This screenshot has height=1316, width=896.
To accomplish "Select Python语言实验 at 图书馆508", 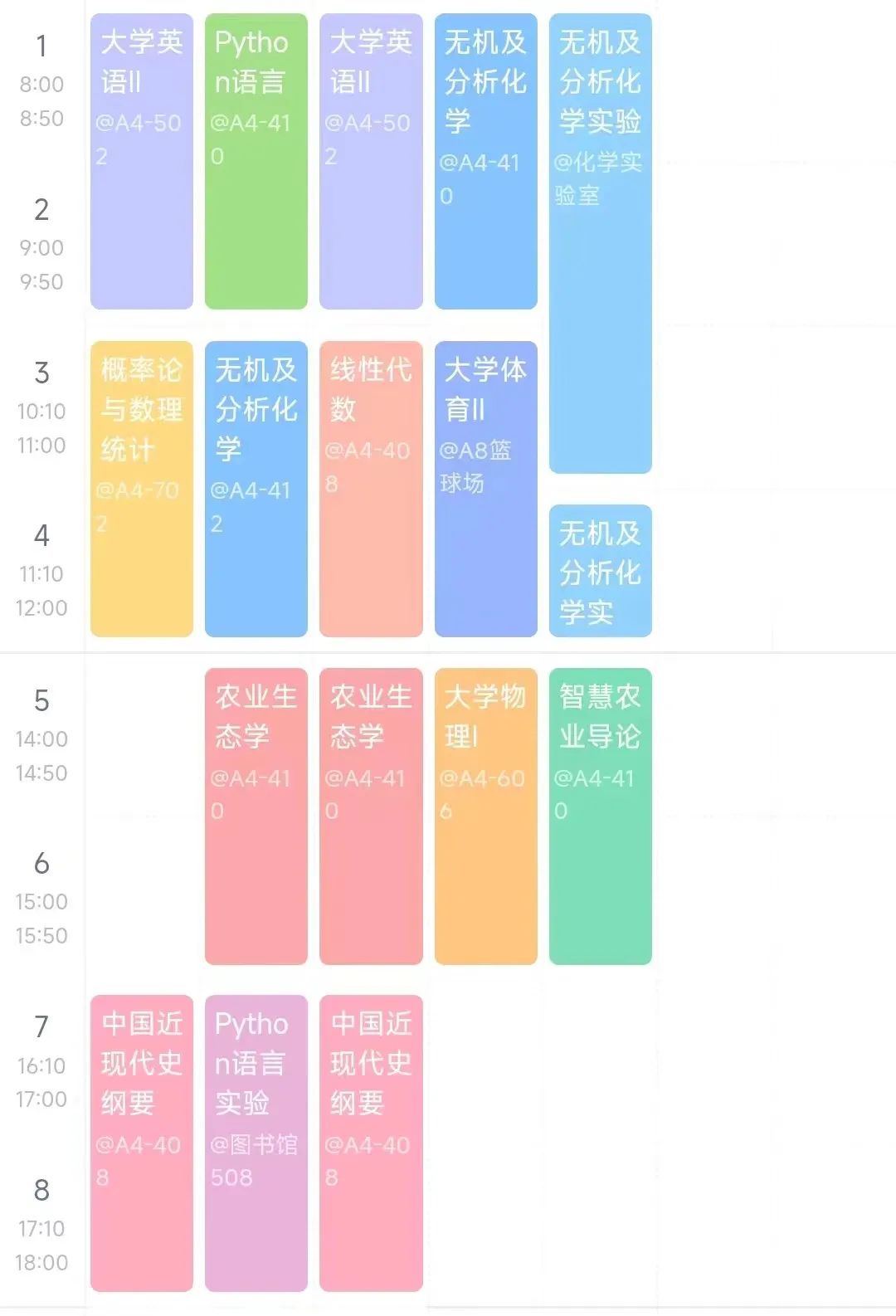I will [x=256, y=1143].
